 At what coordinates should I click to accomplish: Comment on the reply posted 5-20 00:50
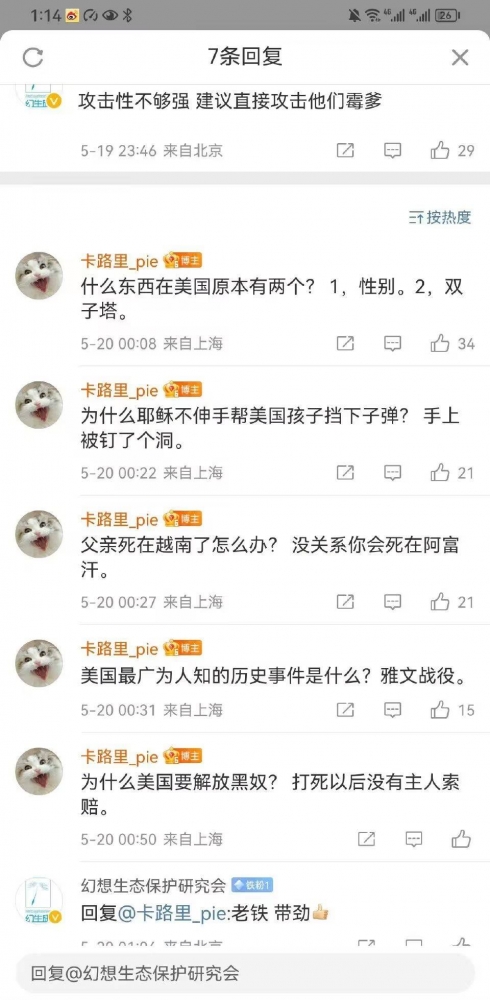click(413, 839)
